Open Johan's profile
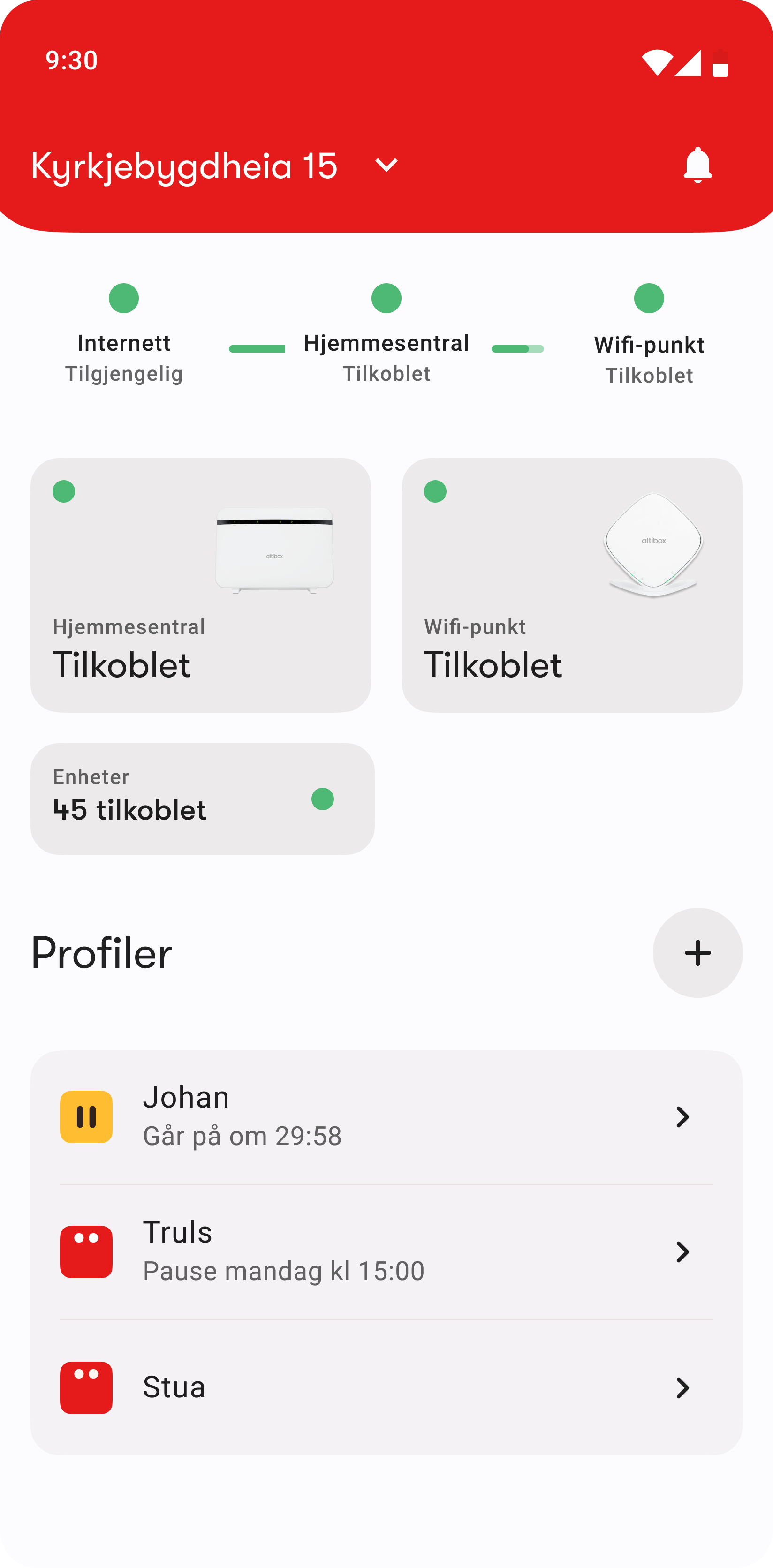This screenshot has height=1568, width=773. [x=386, y=1117]
